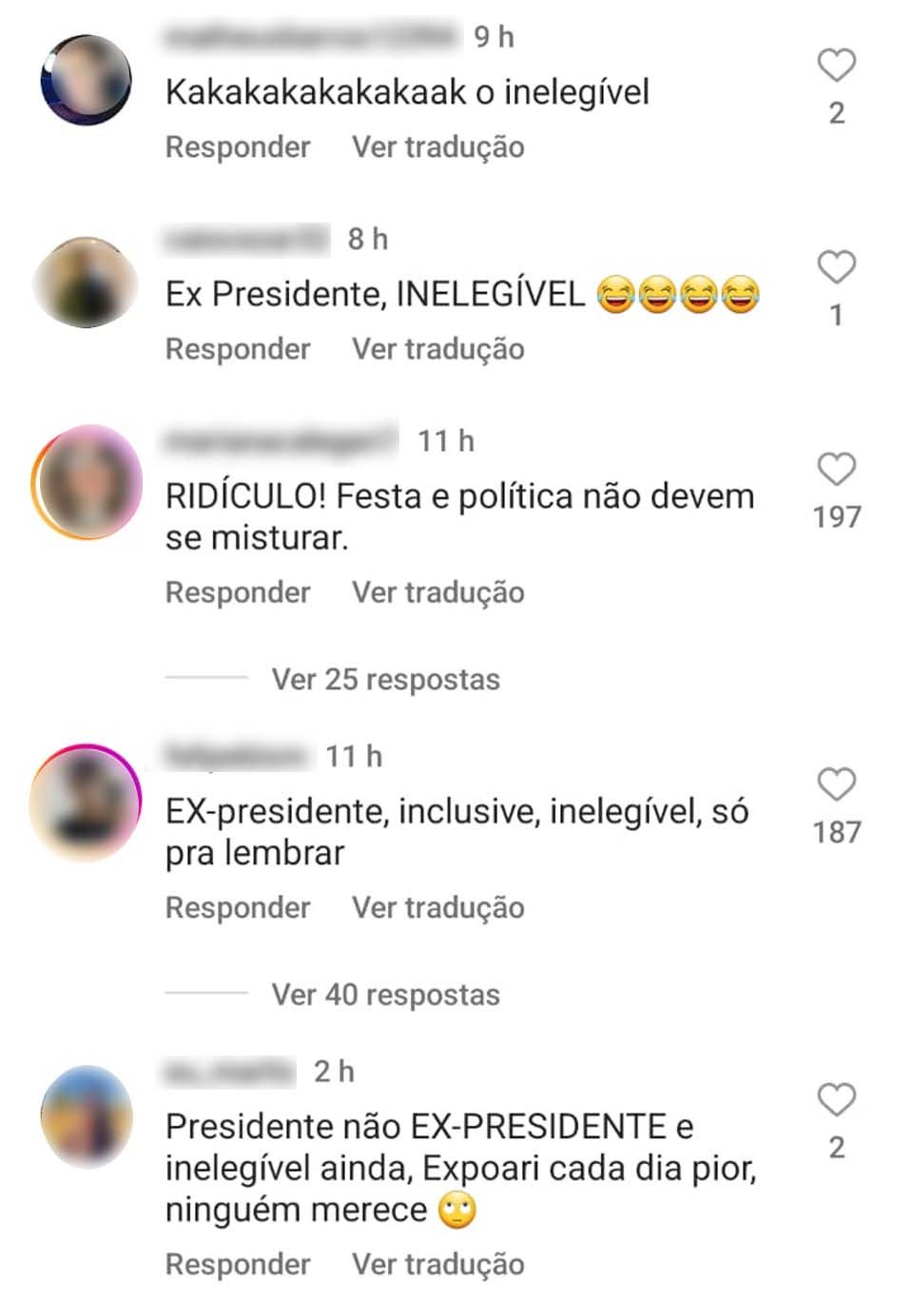This screenshot has width=913, height=1316.
Task: Open profile picture of the 'RIDÍCULO!' commenter
Action: 87,482
